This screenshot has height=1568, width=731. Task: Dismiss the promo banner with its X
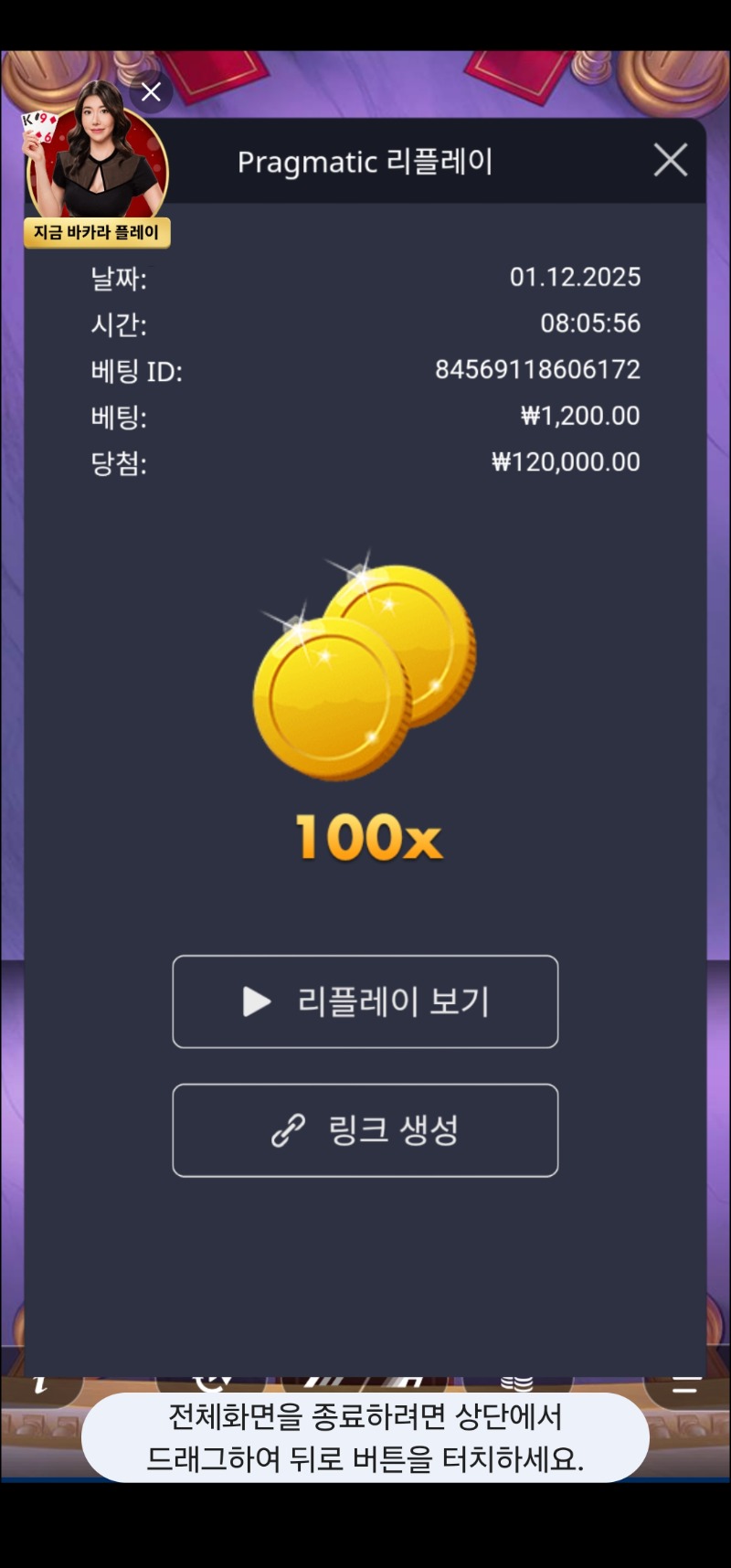coord(151,91)
